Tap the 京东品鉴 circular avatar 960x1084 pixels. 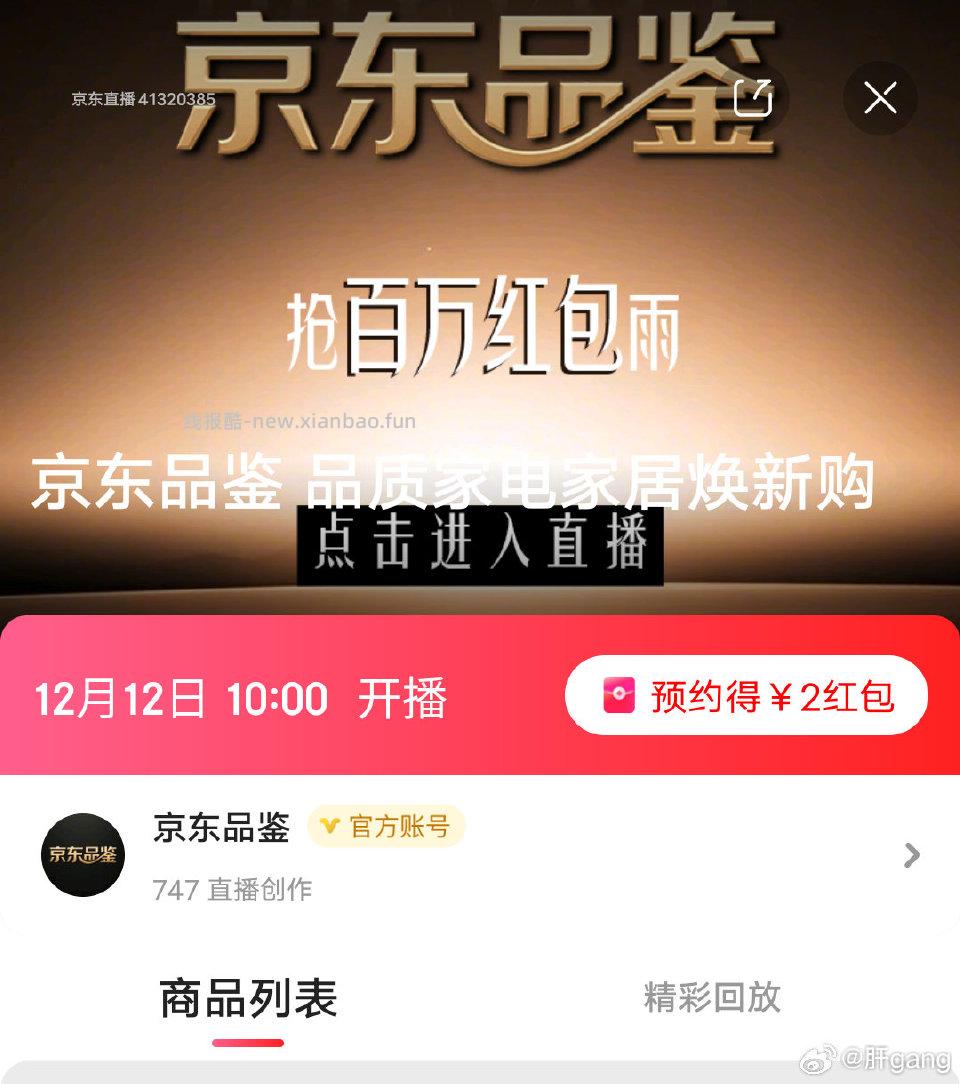[83, 856]
